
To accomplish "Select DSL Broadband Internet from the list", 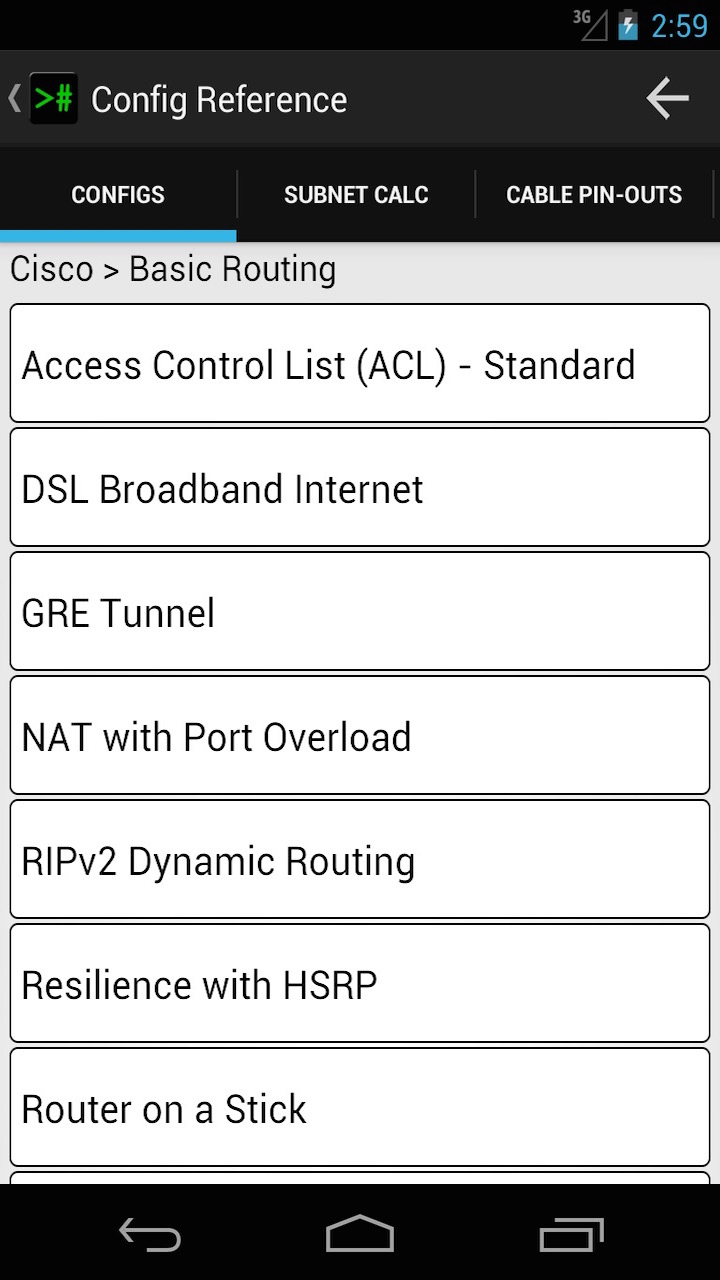I will point(360,487).
